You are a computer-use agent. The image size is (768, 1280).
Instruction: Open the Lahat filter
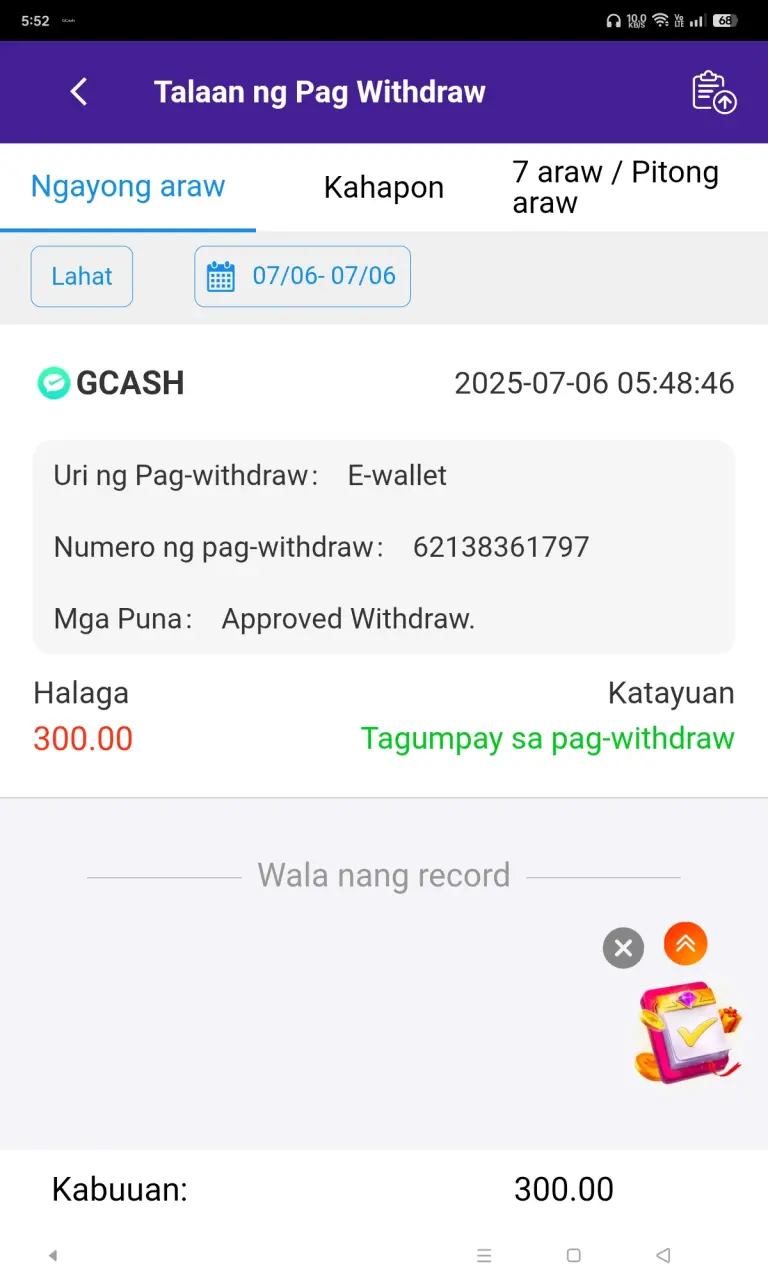(x=82, y=276)
